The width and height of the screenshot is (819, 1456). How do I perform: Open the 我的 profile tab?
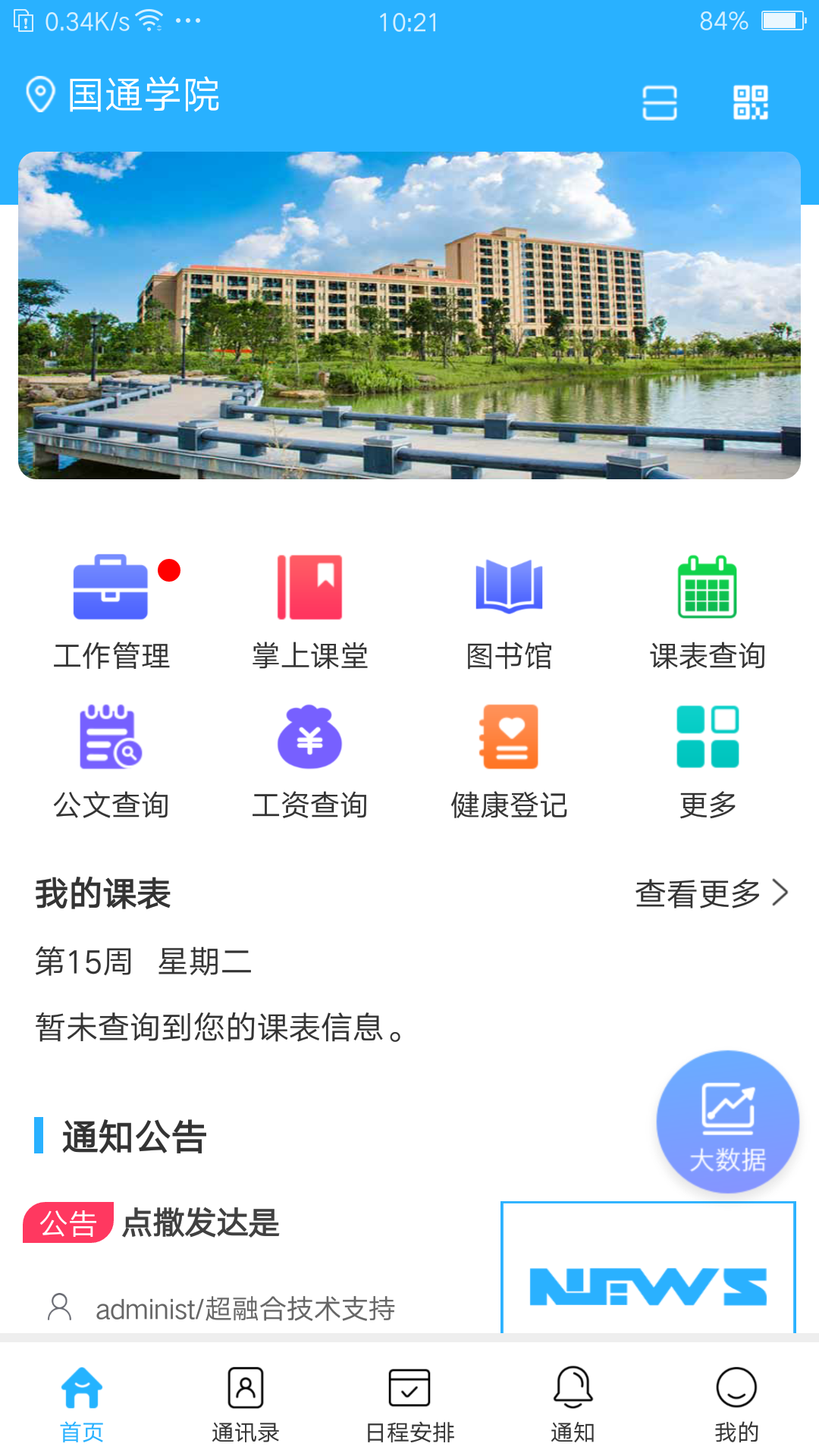(x=736, y=1404)
